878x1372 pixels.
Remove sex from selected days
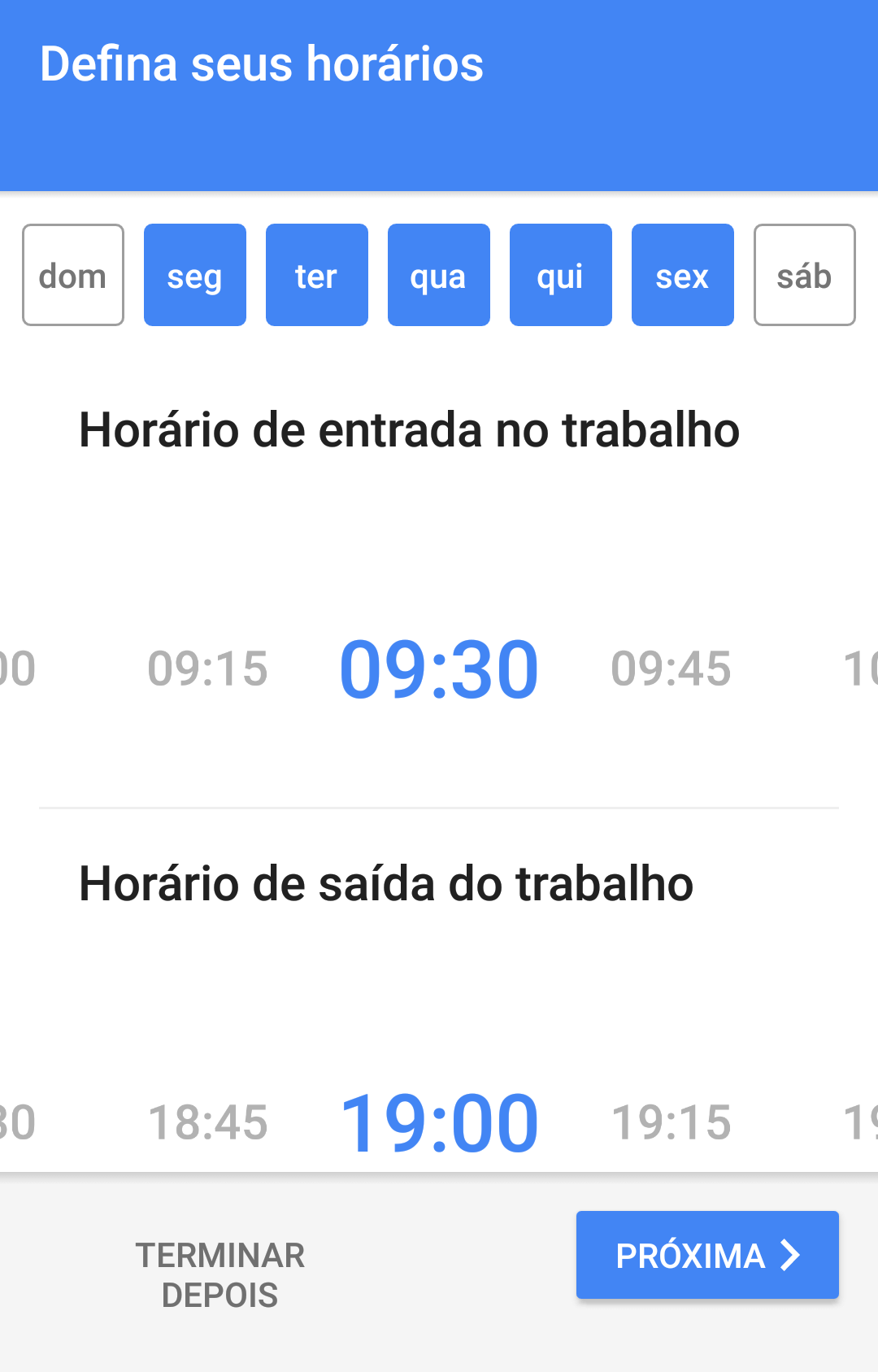pos(683,275)
